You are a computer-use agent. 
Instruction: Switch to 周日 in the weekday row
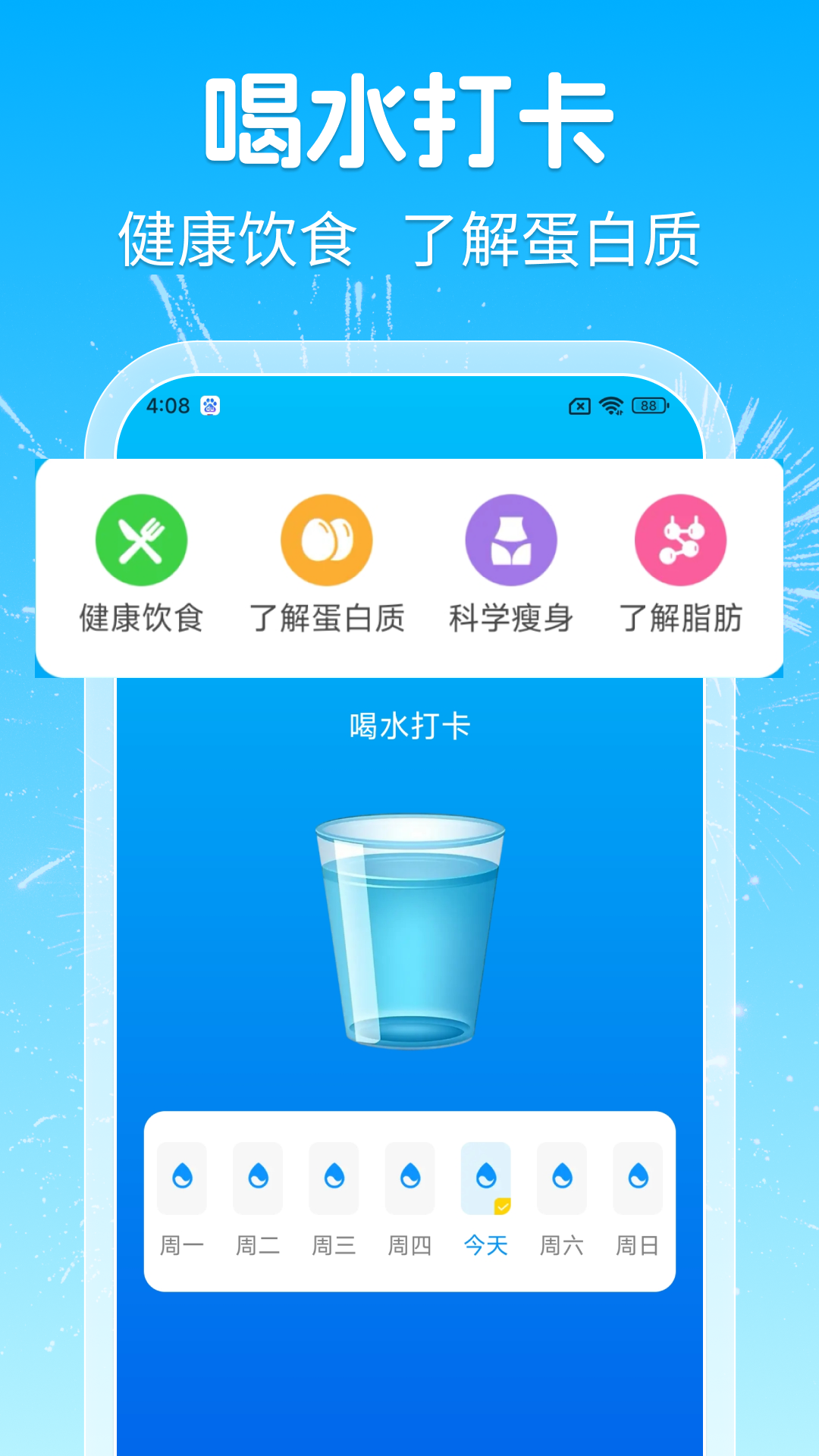click(637, 1238)
